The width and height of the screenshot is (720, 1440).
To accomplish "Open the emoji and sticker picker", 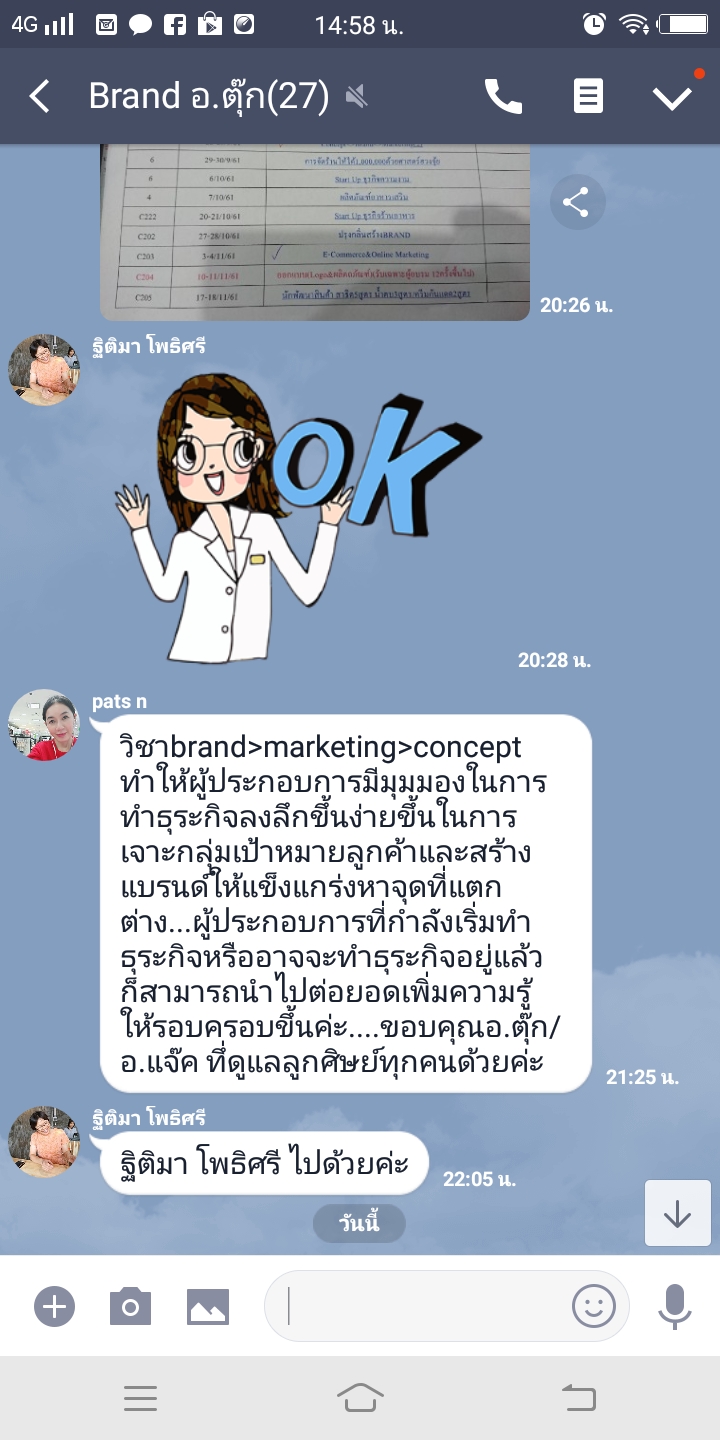I will [x=593, y=1306].
